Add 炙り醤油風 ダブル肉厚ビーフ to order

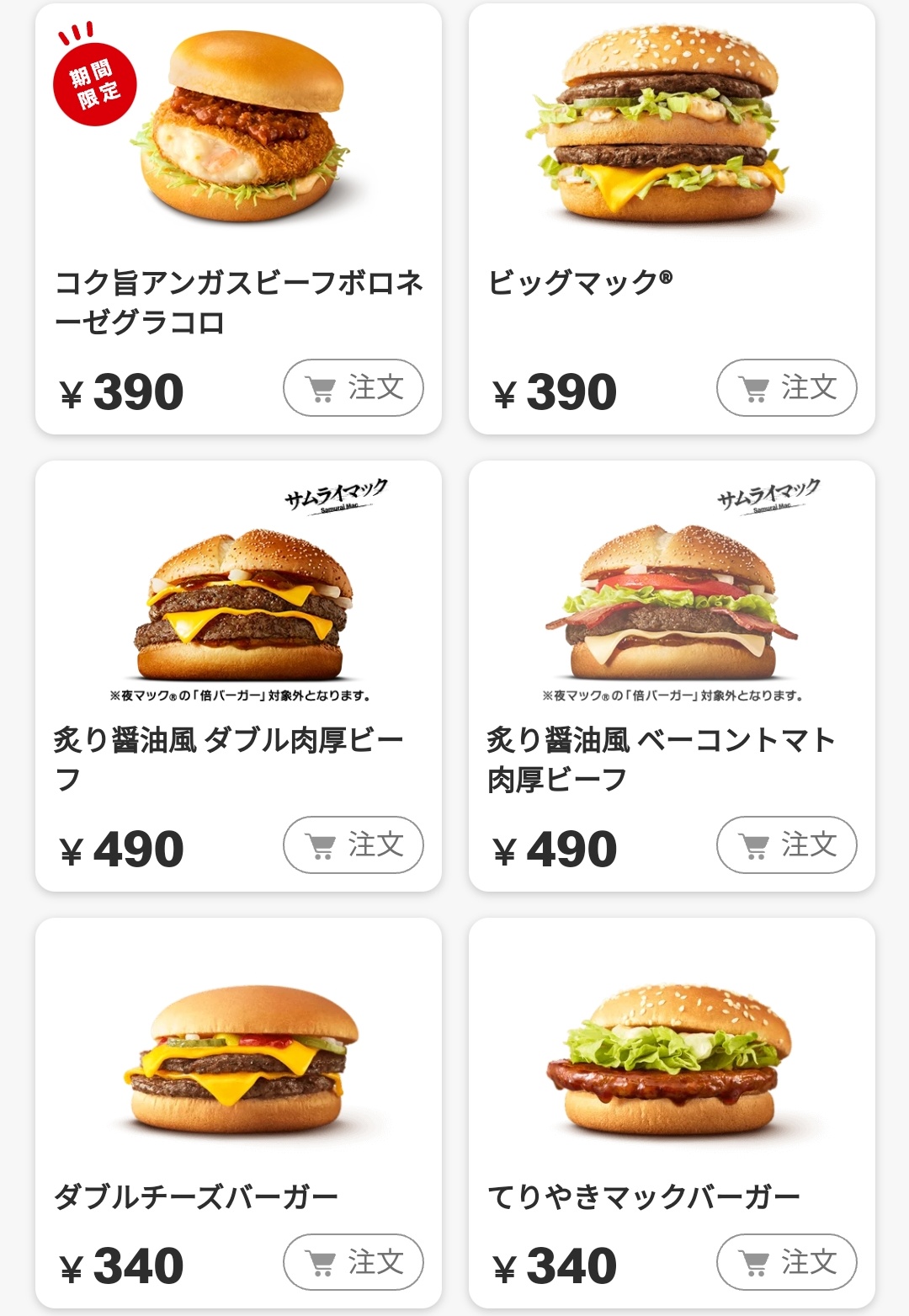coord(353,844)
